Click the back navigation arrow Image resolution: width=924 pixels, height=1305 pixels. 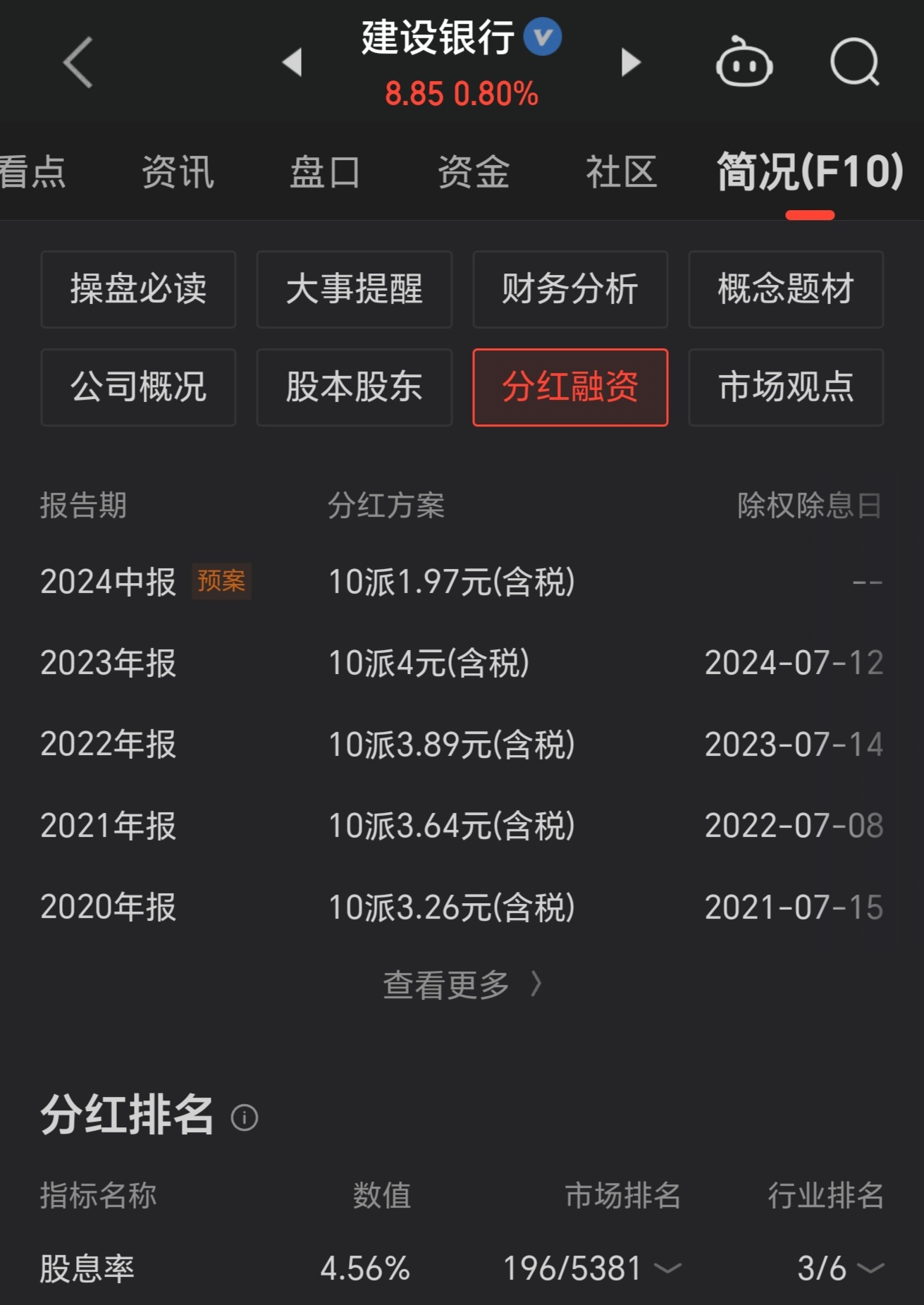[78, 63]
